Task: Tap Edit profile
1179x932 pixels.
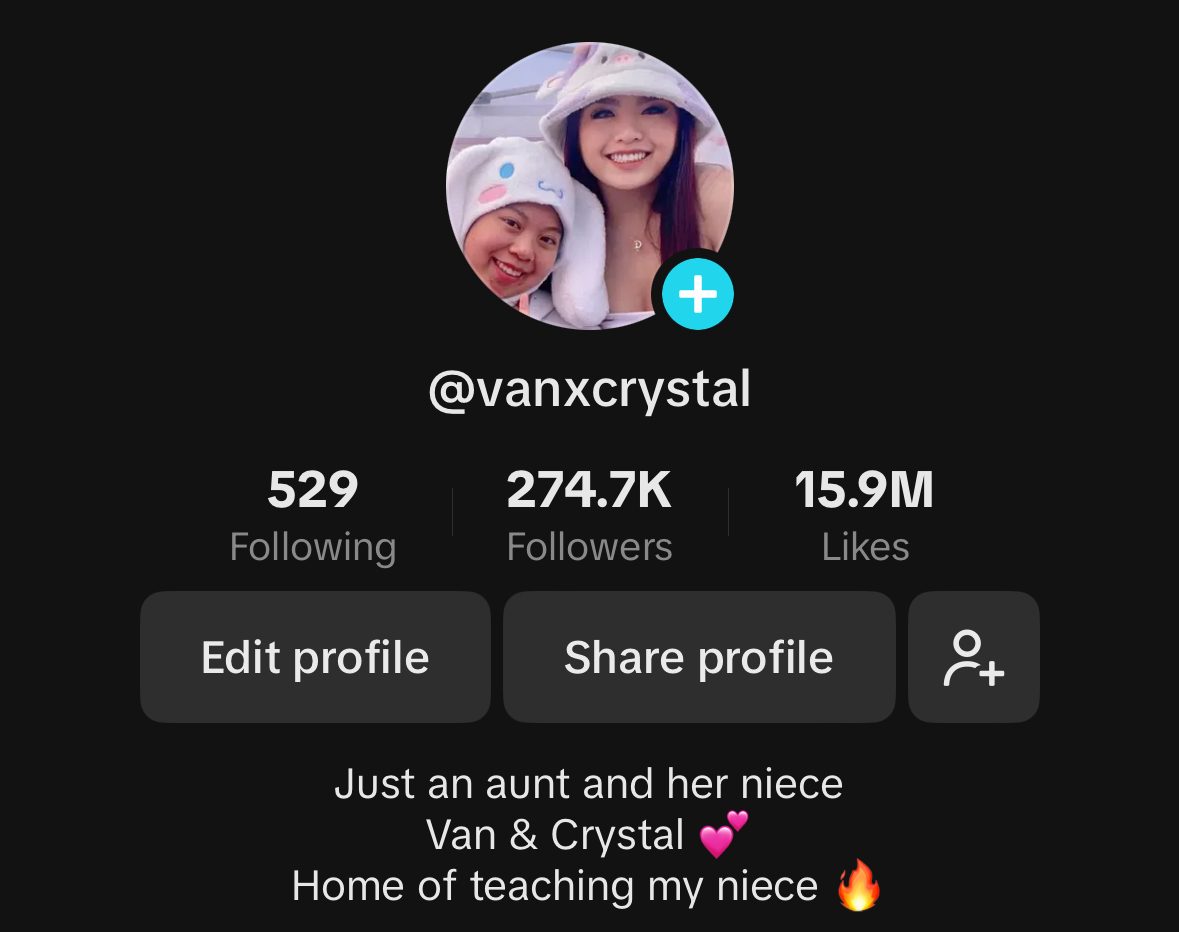Action: 315,657
